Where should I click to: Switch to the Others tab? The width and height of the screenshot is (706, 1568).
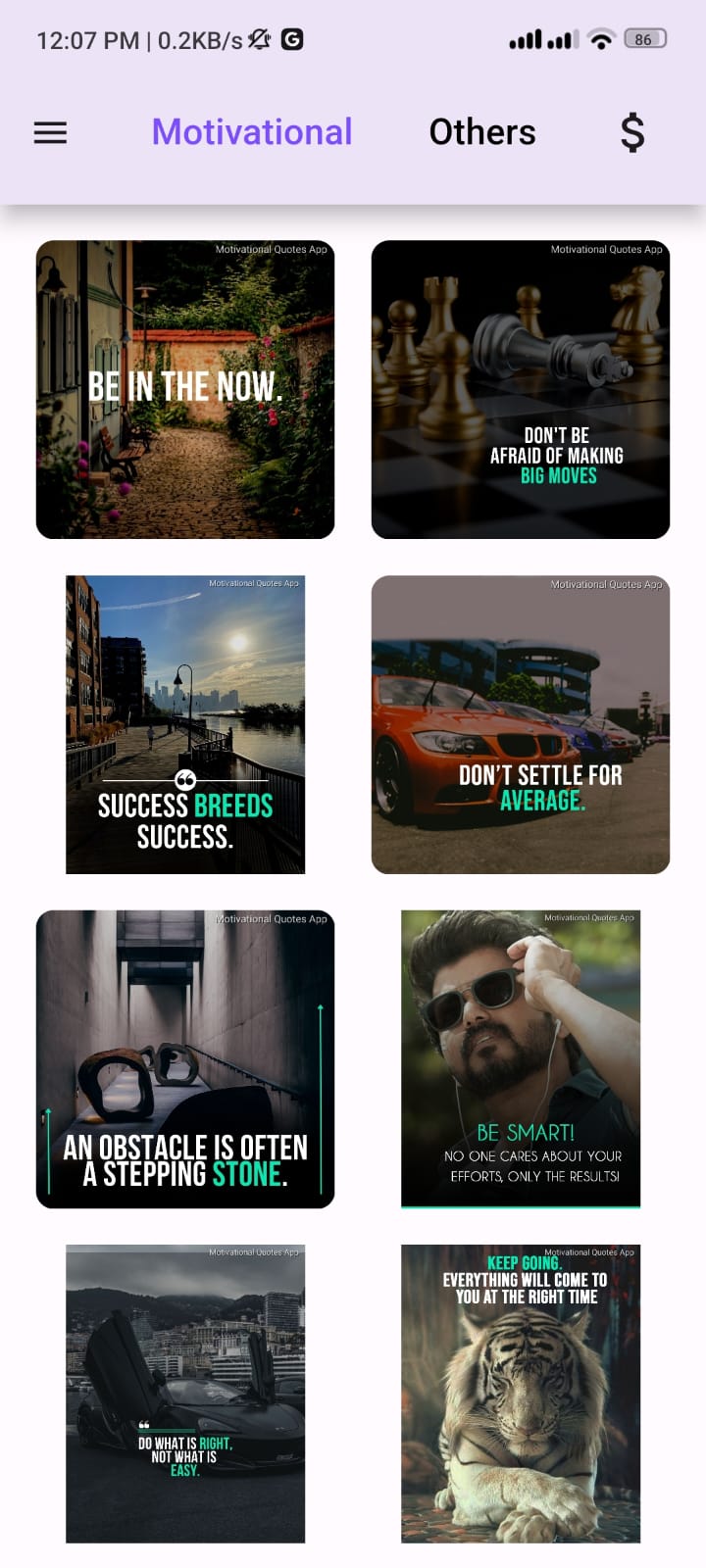[482, 132]
